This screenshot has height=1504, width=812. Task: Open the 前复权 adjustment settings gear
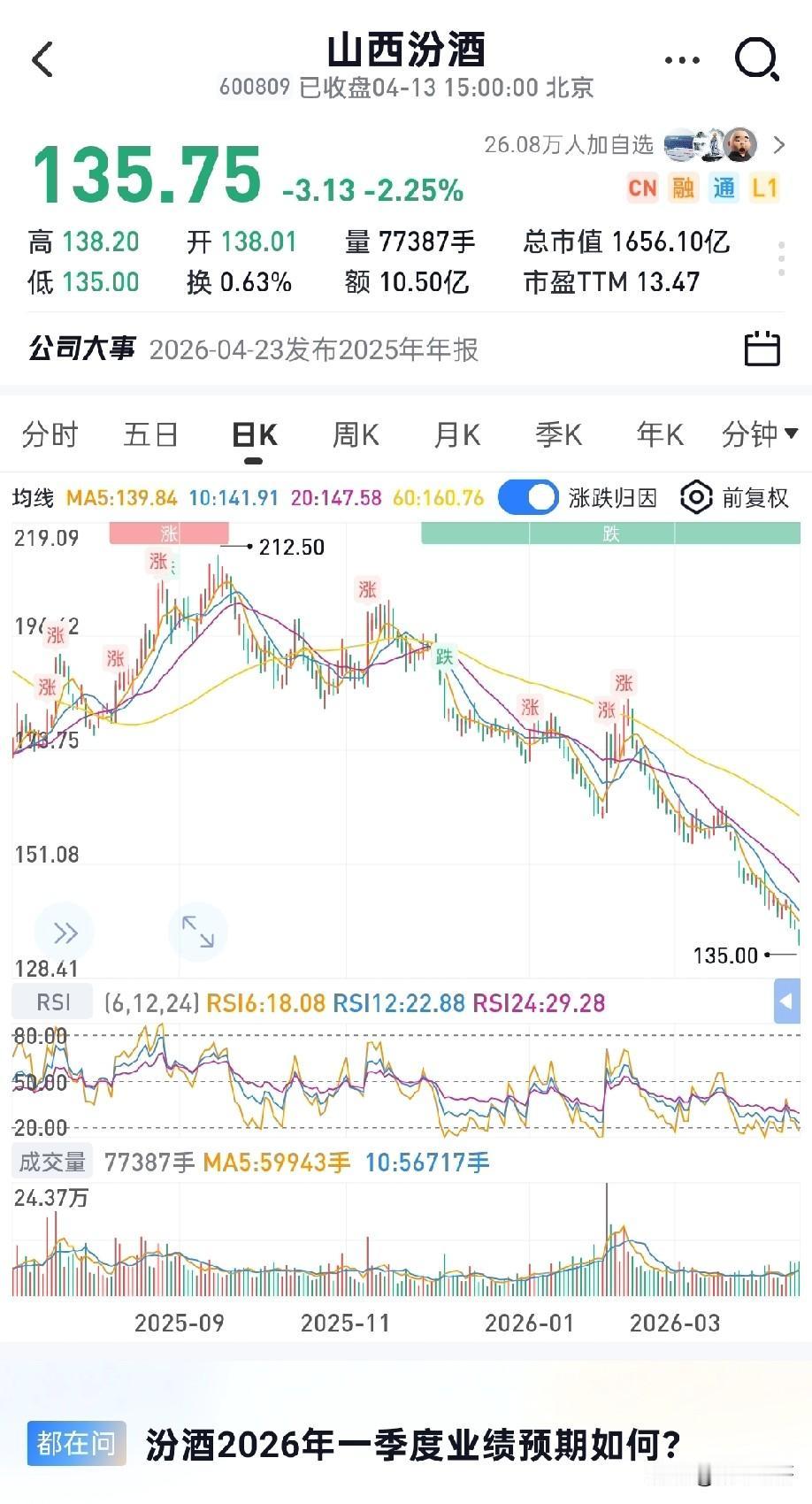point(696,498)
